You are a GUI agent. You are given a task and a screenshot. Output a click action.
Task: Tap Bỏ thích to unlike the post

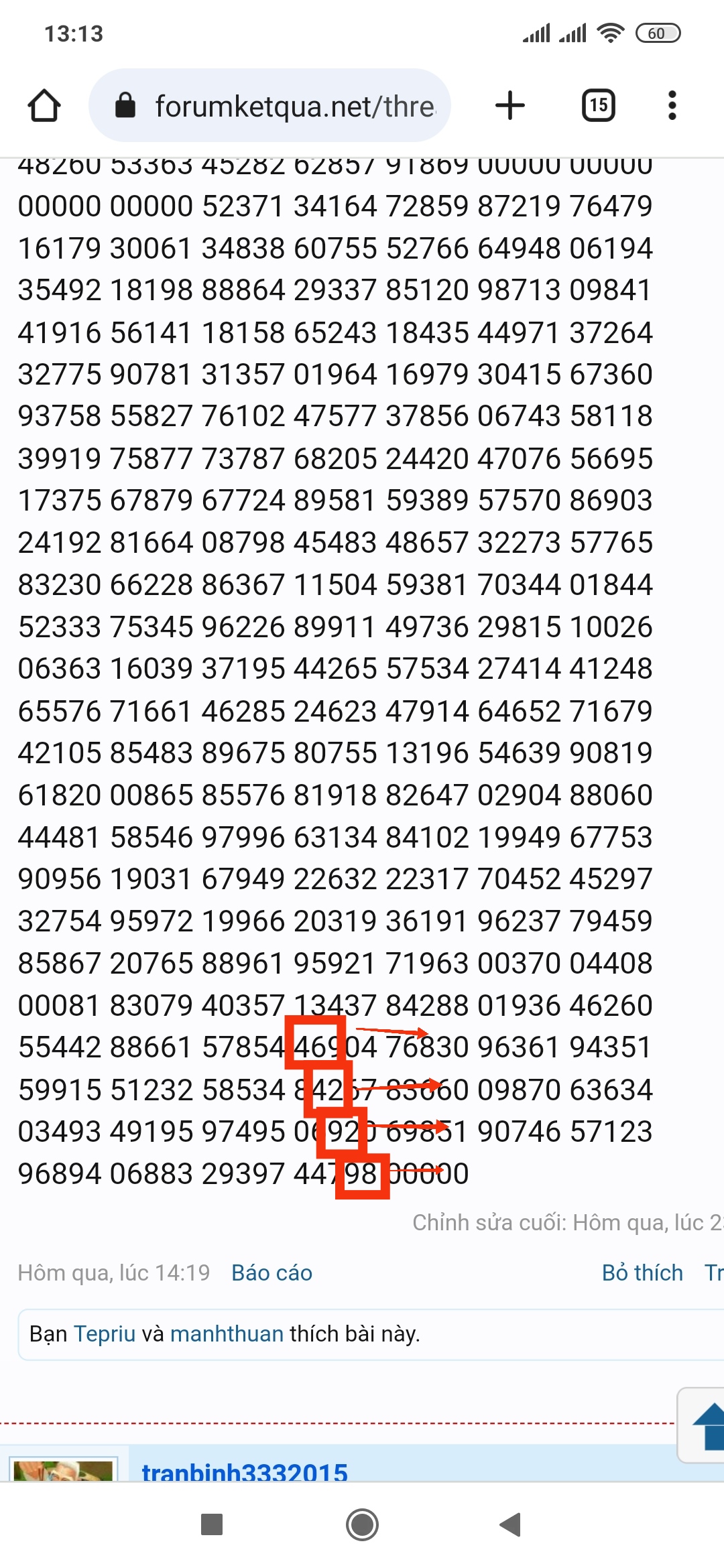coord(642,1272)
